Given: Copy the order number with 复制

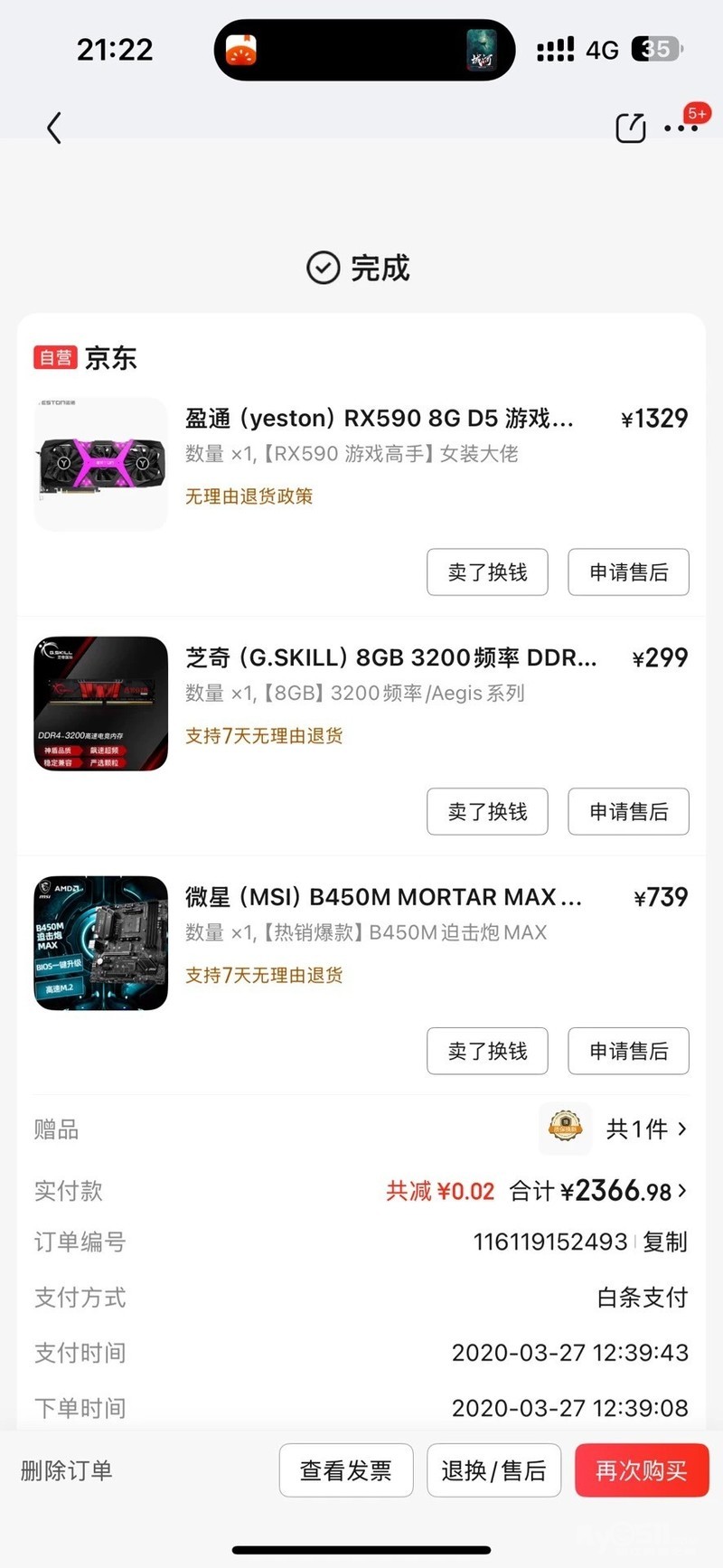Looking at the screenshot, I should pyautogui.click(x=665, y=1242).
